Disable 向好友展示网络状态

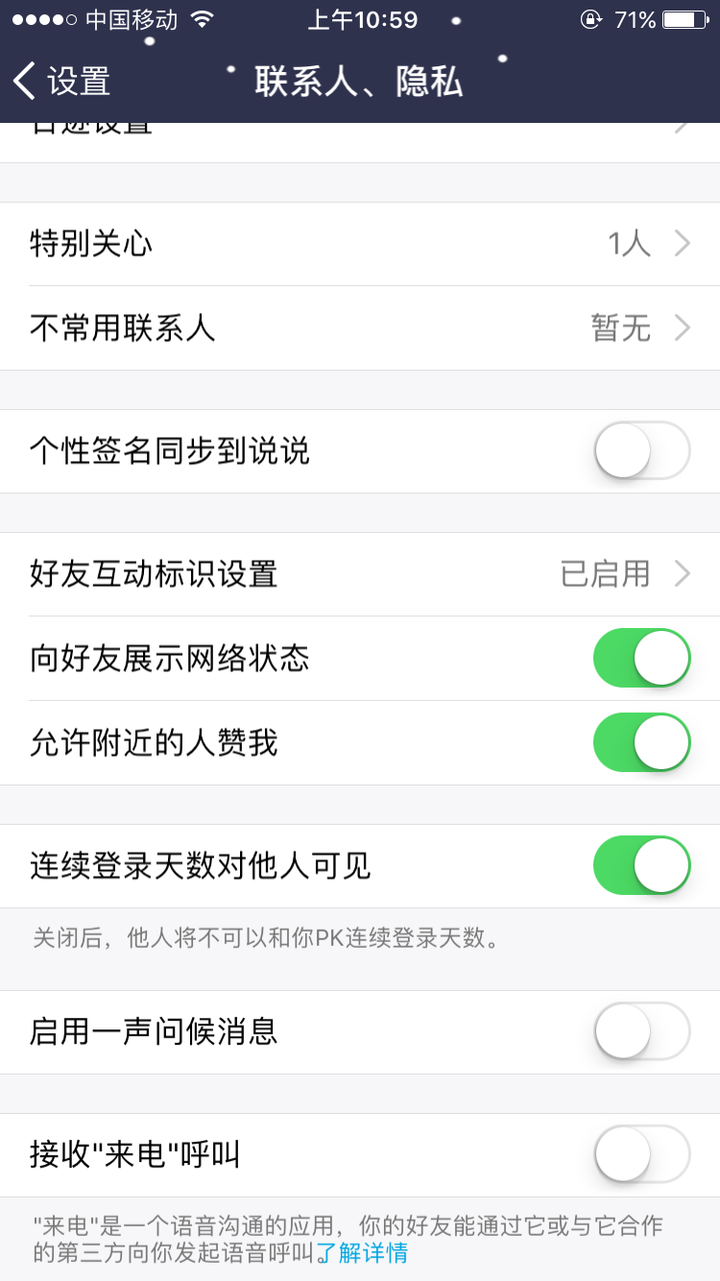click(641, 658)
